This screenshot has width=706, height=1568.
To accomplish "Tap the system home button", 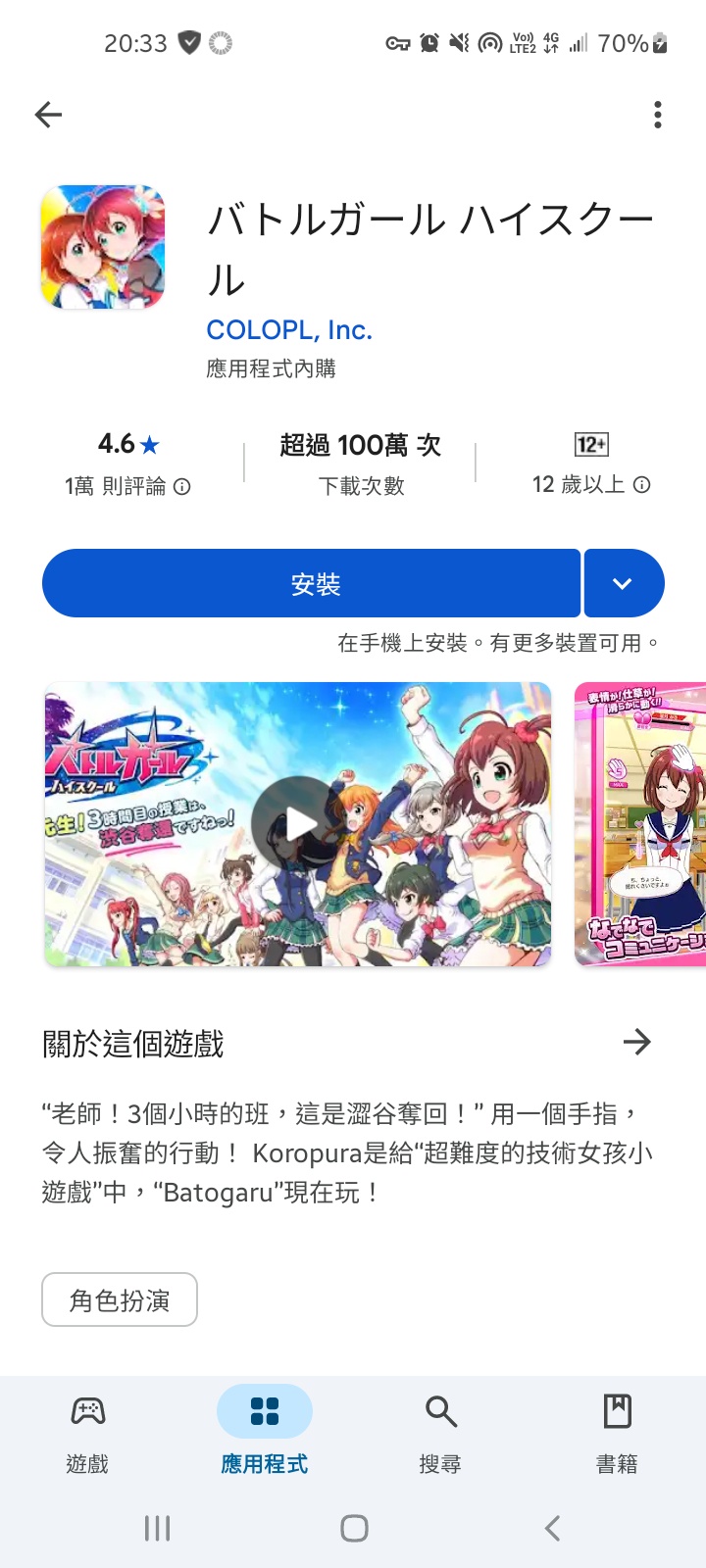I will (x=354, y=1528).
